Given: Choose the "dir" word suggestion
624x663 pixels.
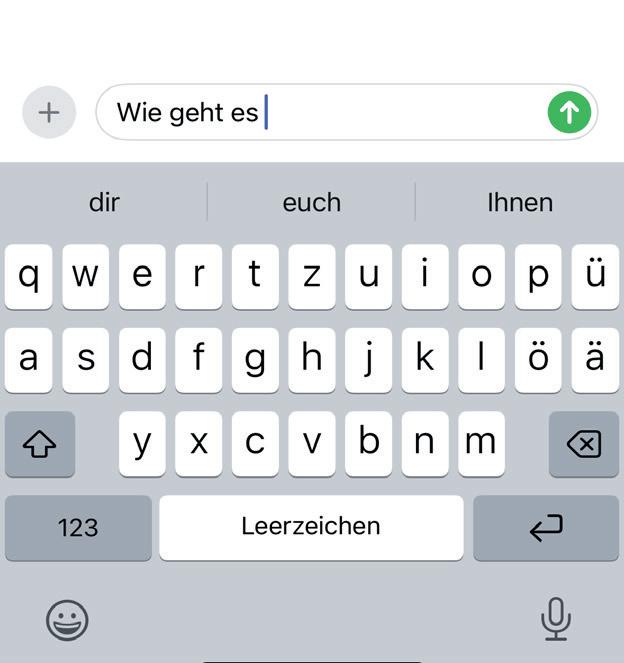Looking at the screenshot, I should [104, 202].
